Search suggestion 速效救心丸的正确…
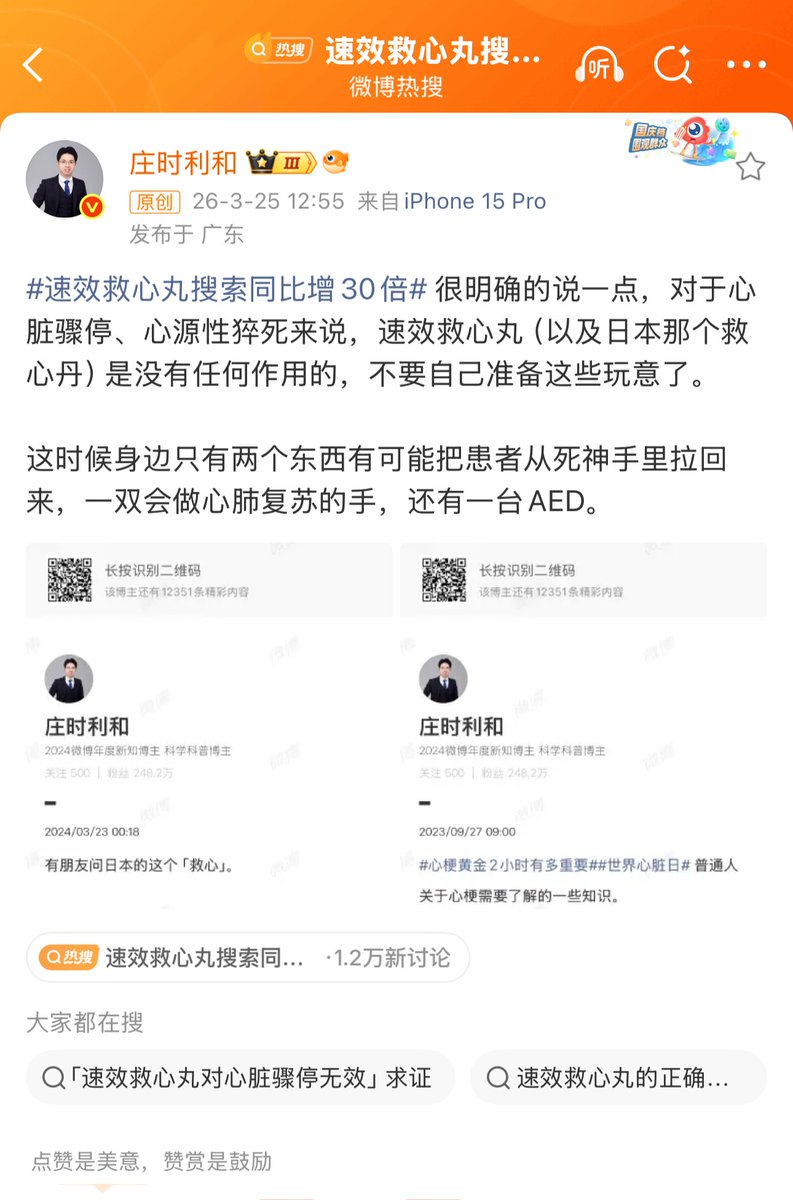Viewport: 793px width, 1200px height. click(x=618, y=1077)
